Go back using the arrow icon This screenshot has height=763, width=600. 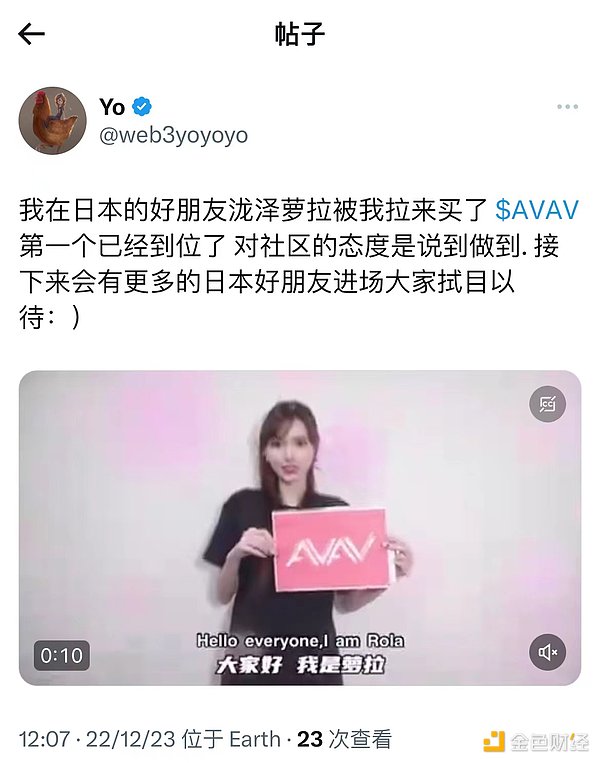click(32, 34)
